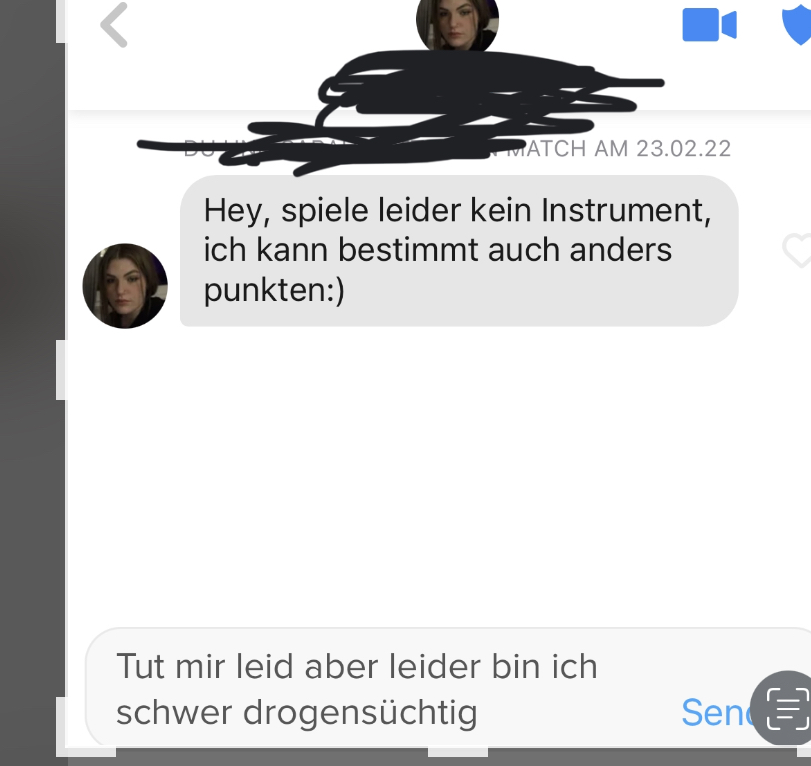The image size is (811, 766).
Task: Like the message about playing no instrument
Action: 797,251
